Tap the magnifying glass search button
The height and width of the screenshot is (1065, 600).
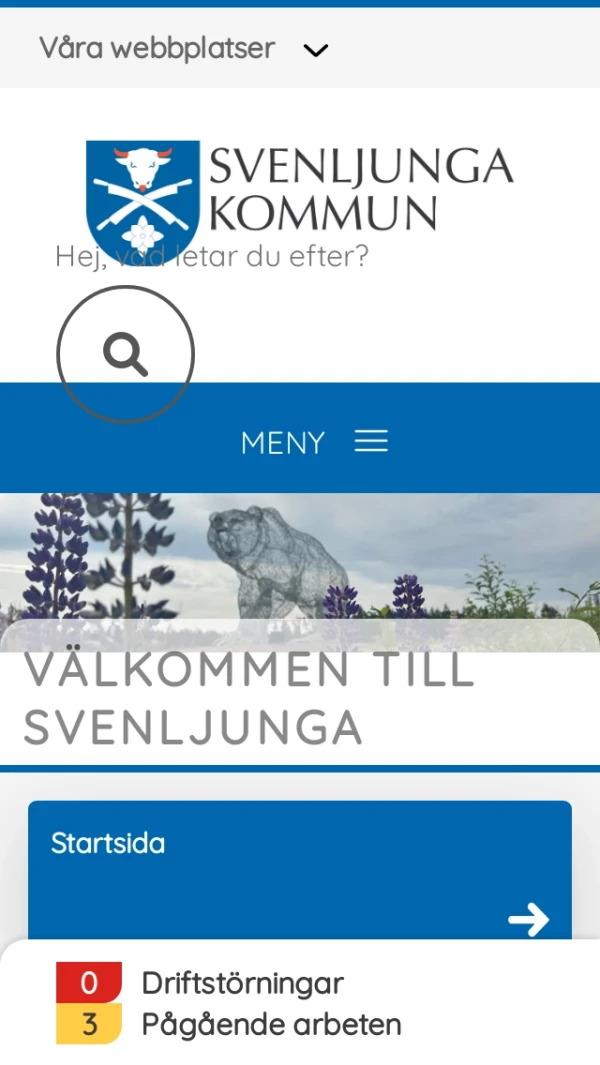125,354
